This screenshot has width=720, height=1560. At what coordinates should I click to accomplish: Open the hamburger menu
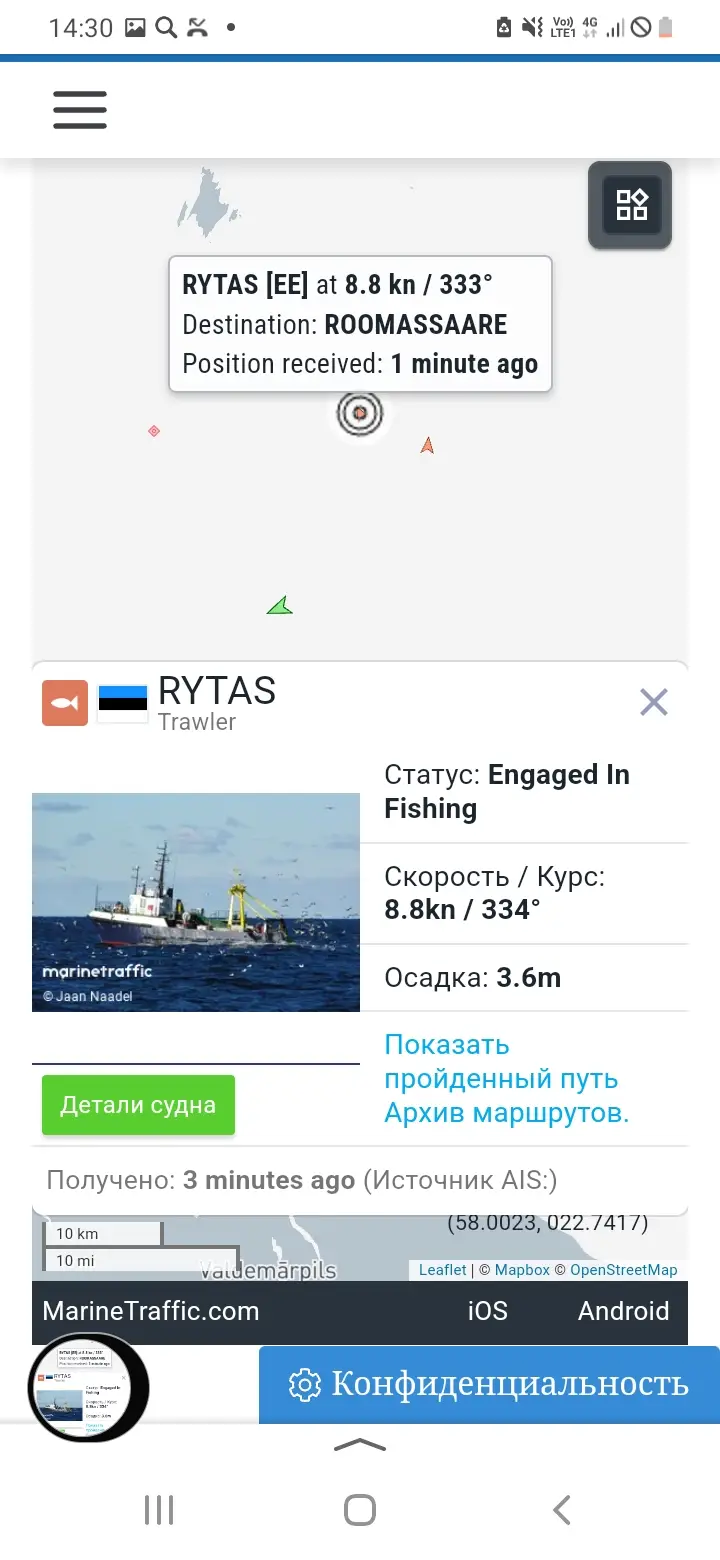pyautogui.click(x=80, y=110)
